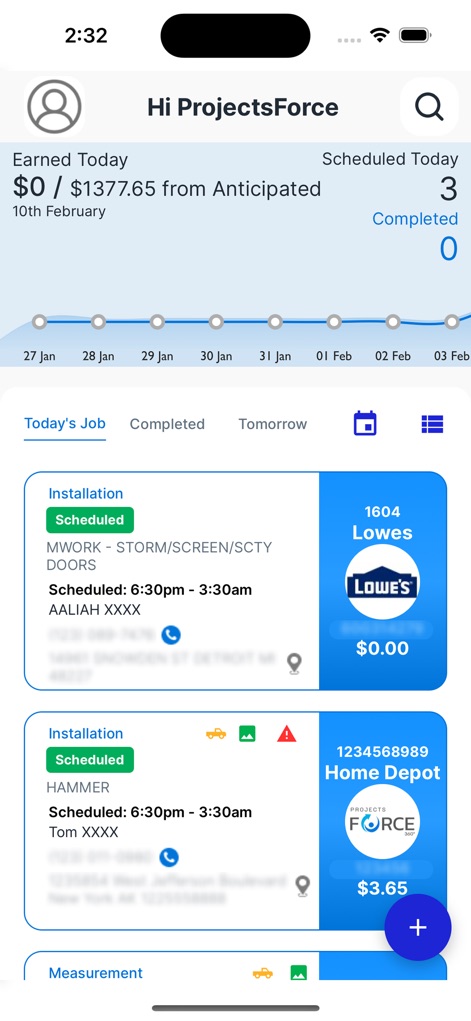Screen dimensions: 471x1021
Task: Select the Today's Job tab
Action: (65, 423)
